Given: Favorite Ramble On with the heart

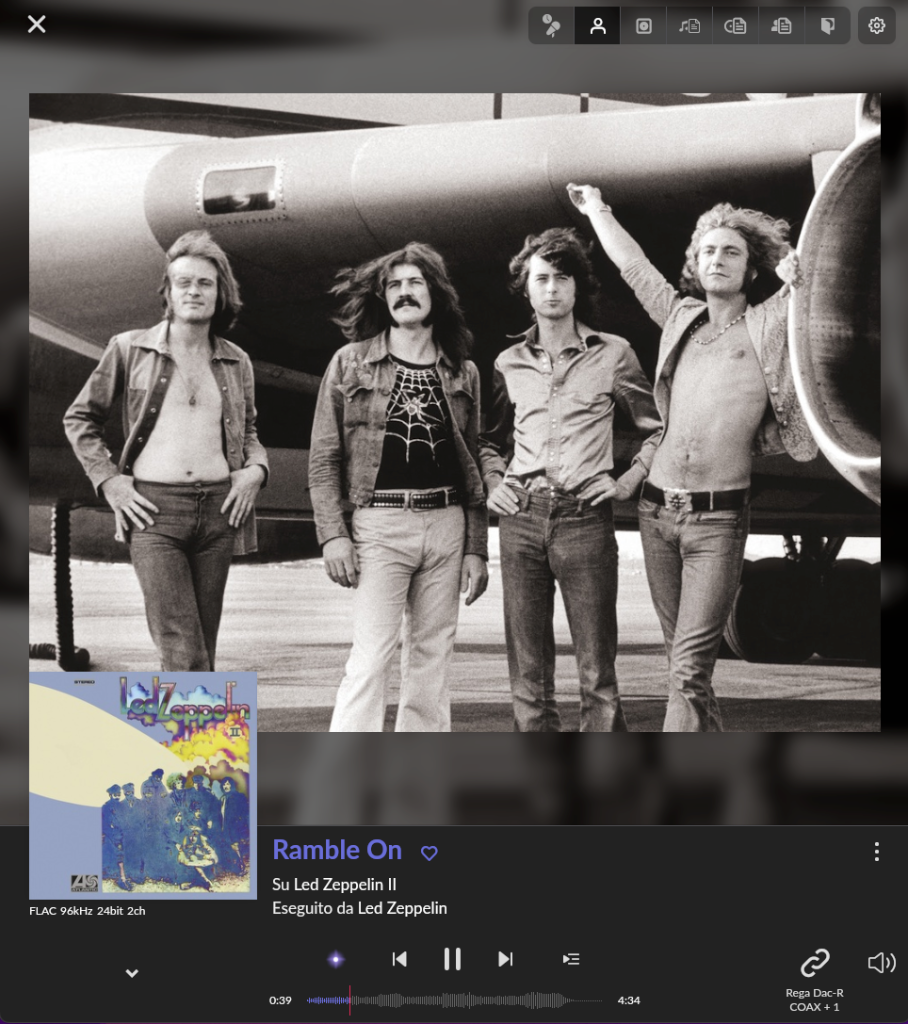Looking at the screenshot, I should 429,853.
